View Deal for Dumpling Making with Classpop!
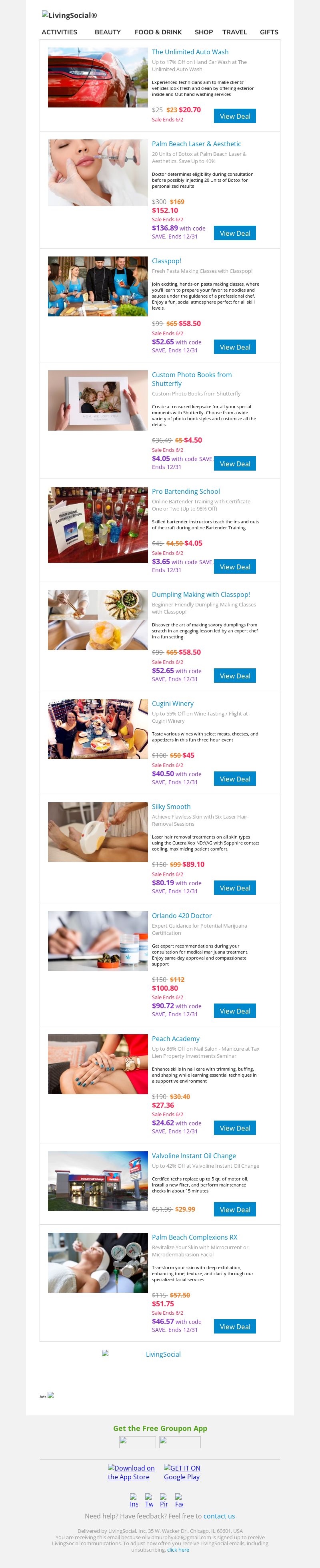This screenshot has height=1568, width=320. click(x=235, y=676)
